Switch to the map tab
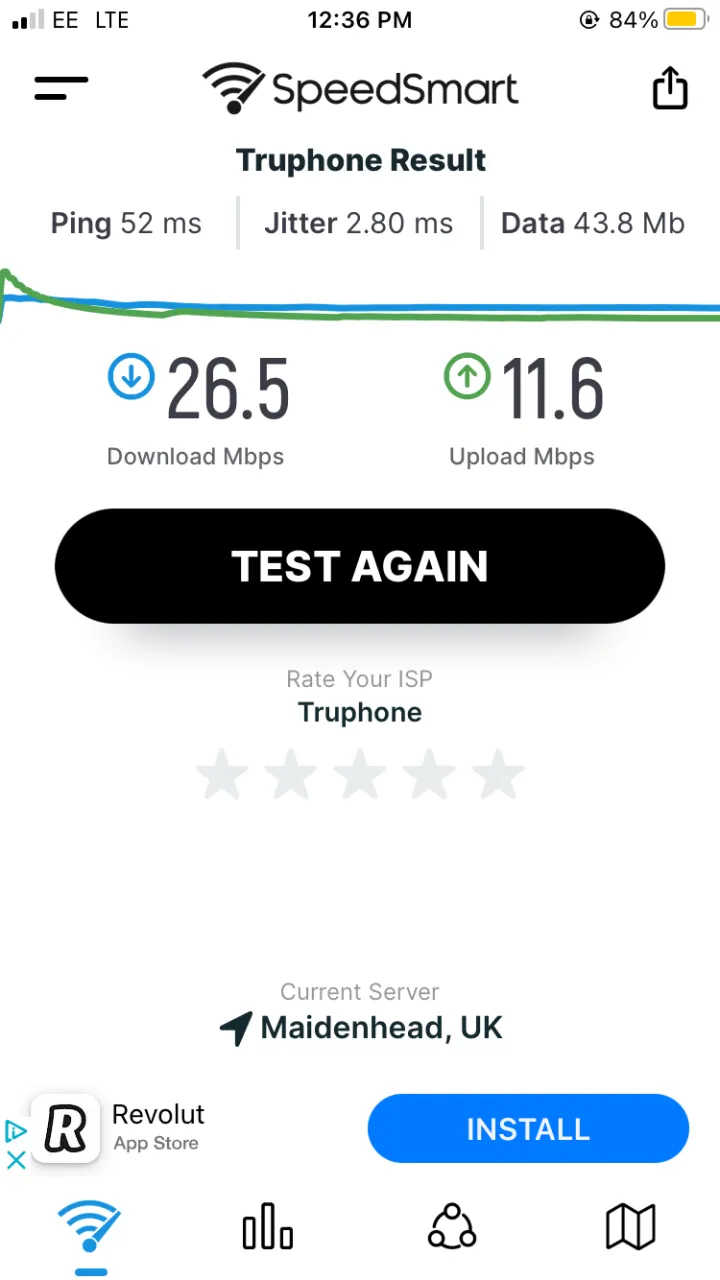 [631, 1226]
